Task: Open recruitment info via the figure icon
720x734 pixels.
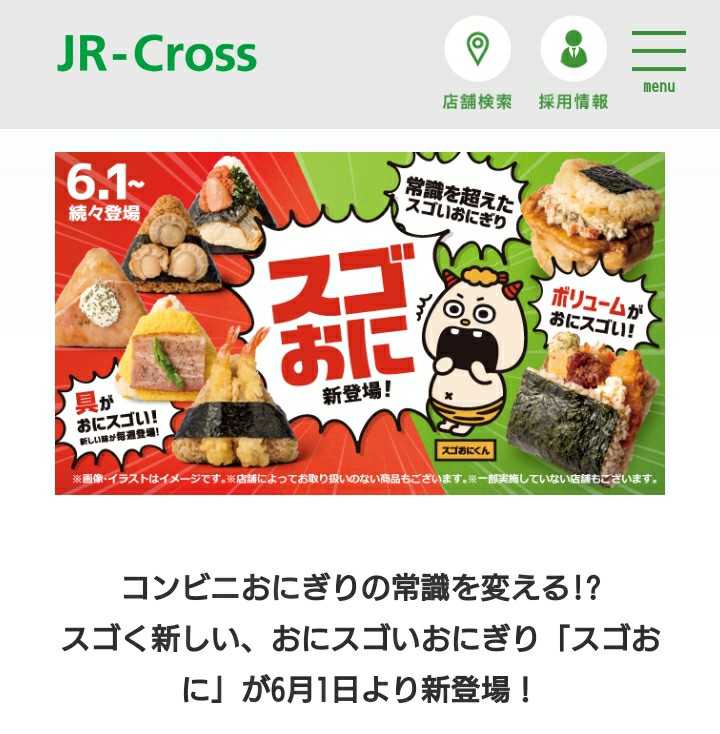Action: (x=570, y=46)
